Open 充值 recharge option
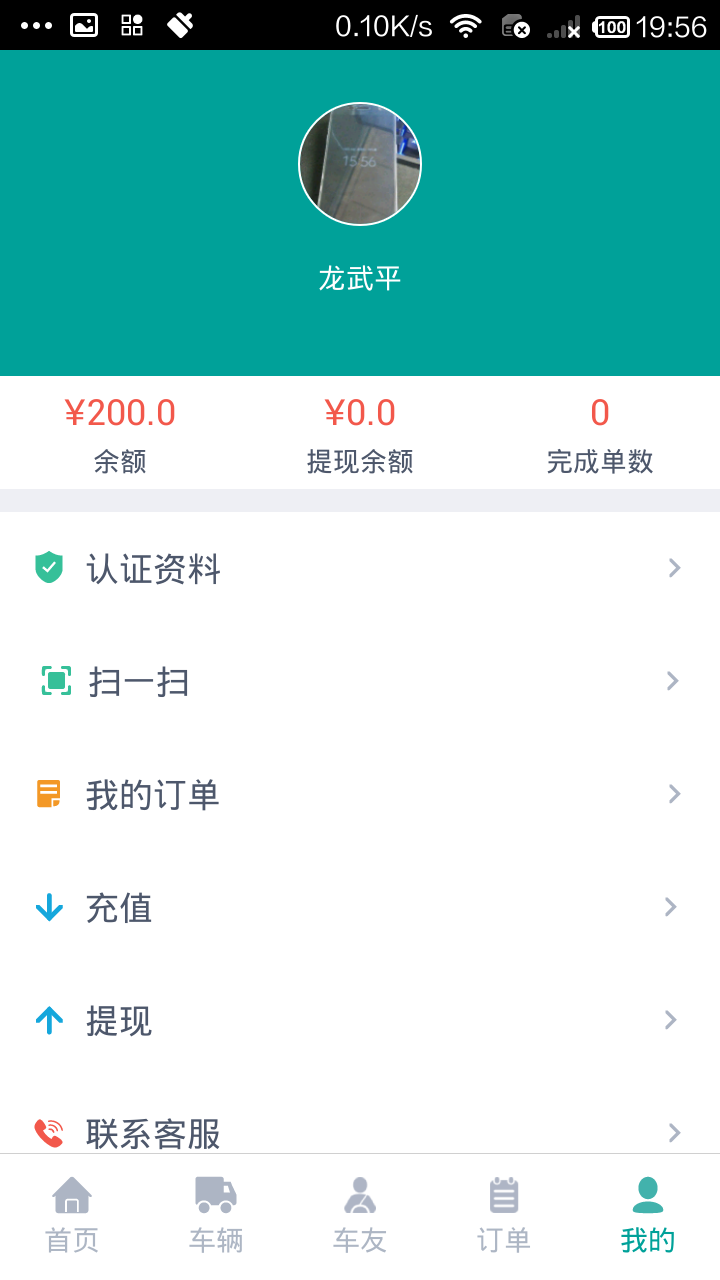Viewport: 720px width, 1280px height. pyautogui.click(x=360, y=908)
